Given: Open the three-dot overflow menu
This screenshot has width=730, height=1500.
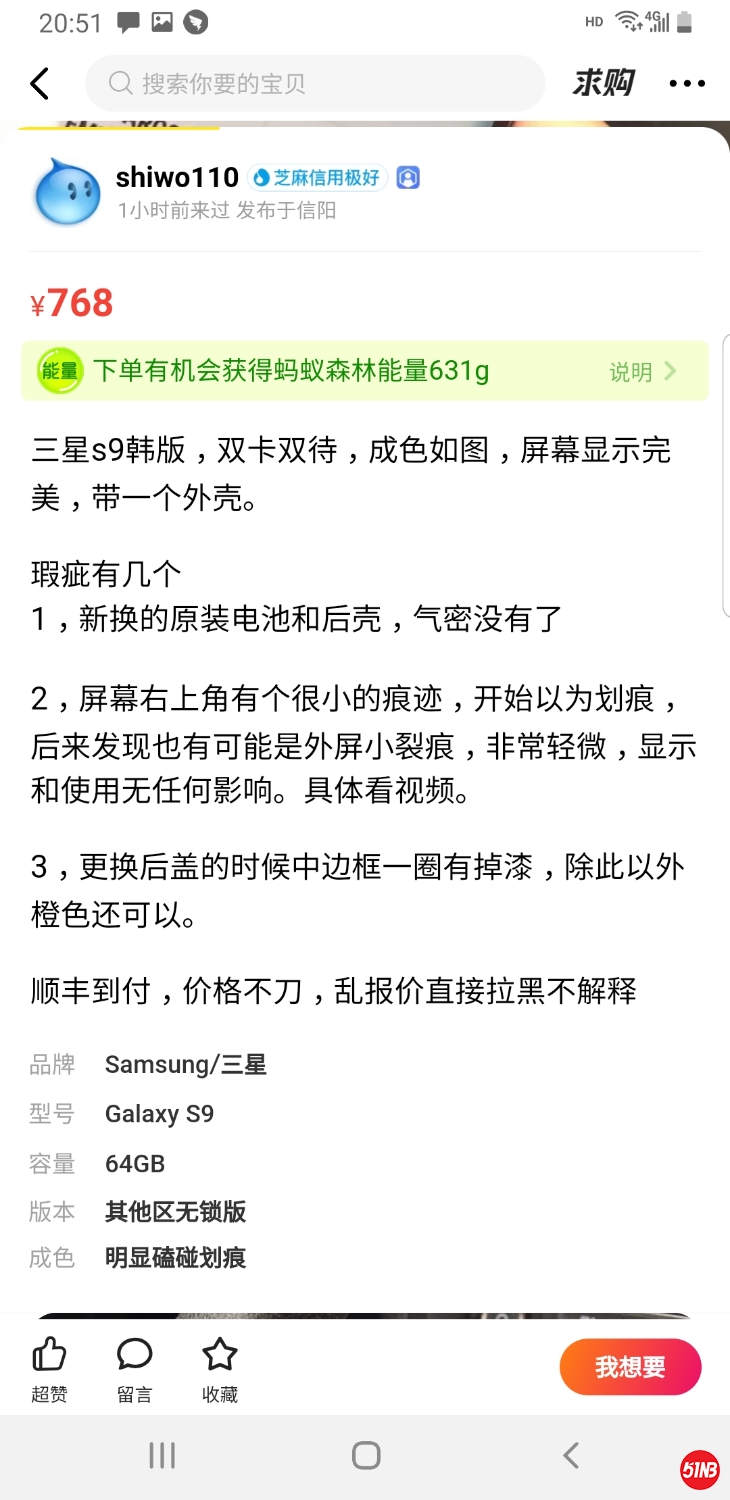Looking at the screenshot, I should 687,84.
